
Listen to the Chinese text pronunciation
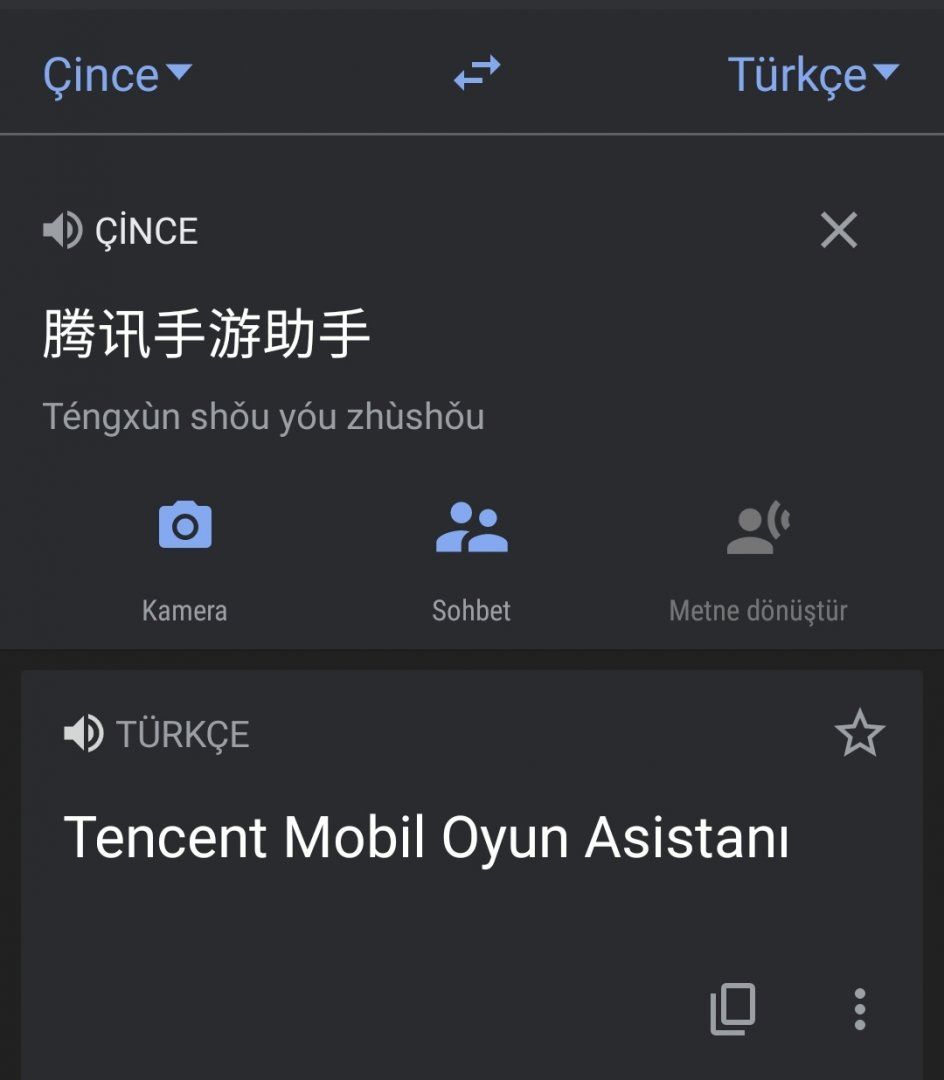(62, 231)
